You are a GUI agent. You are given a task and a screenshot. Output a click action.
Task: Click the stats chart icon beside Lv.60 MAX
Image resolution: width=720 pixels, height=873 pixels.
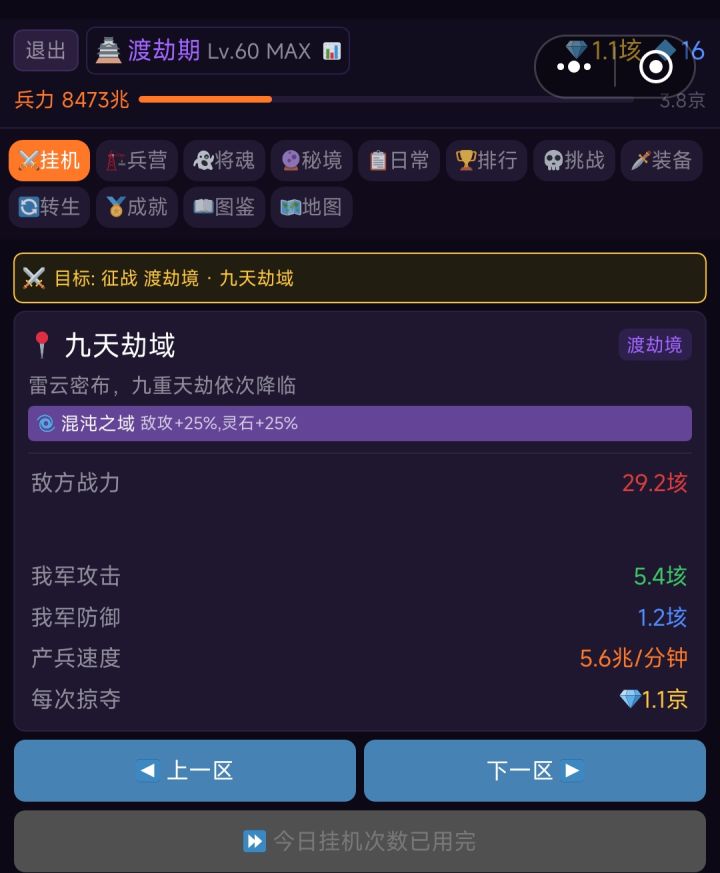click(333, 50)
